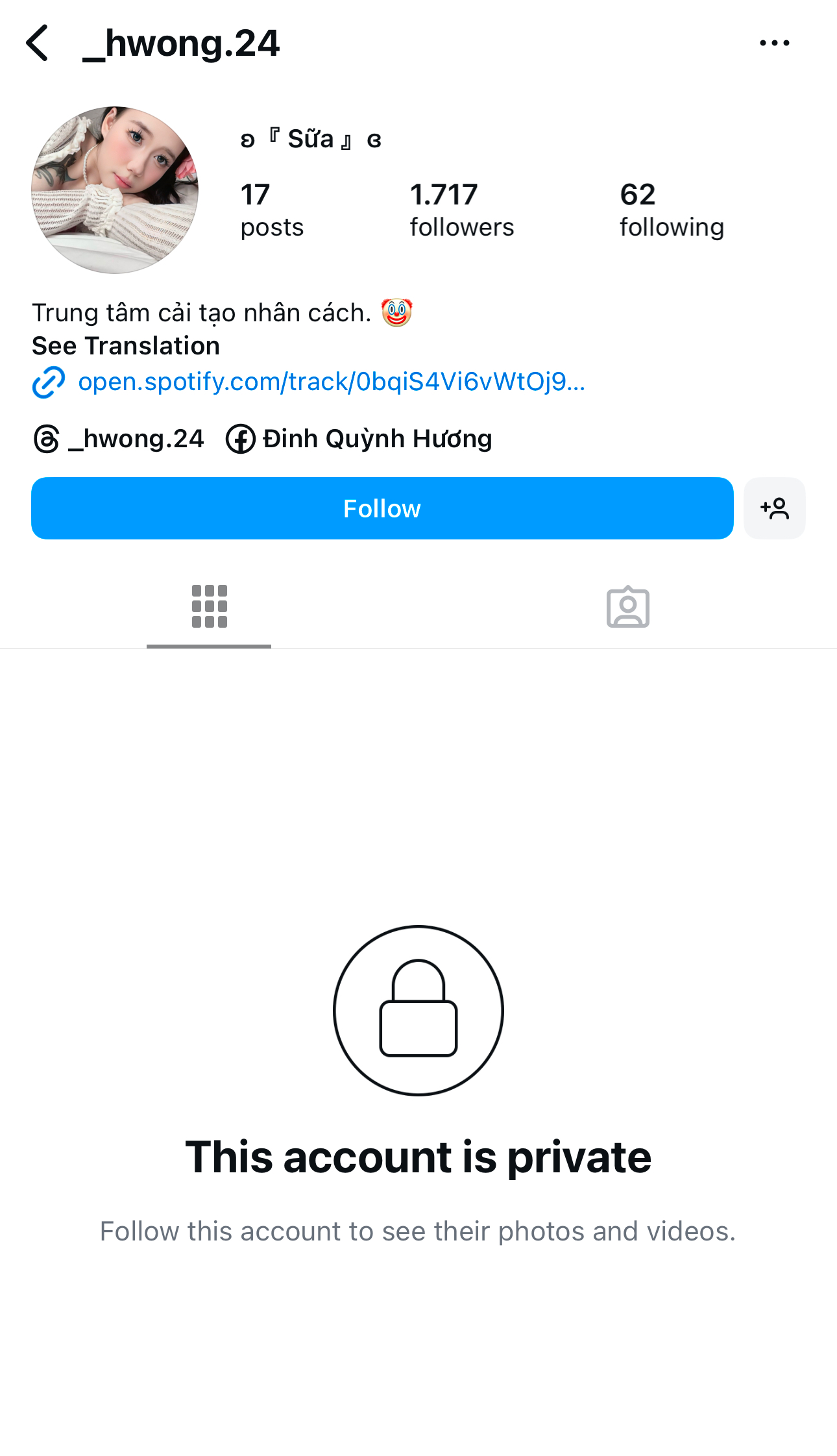837x1456 pixels.
Task: Switch to the tagged photos tab
Action: [627, 607]
